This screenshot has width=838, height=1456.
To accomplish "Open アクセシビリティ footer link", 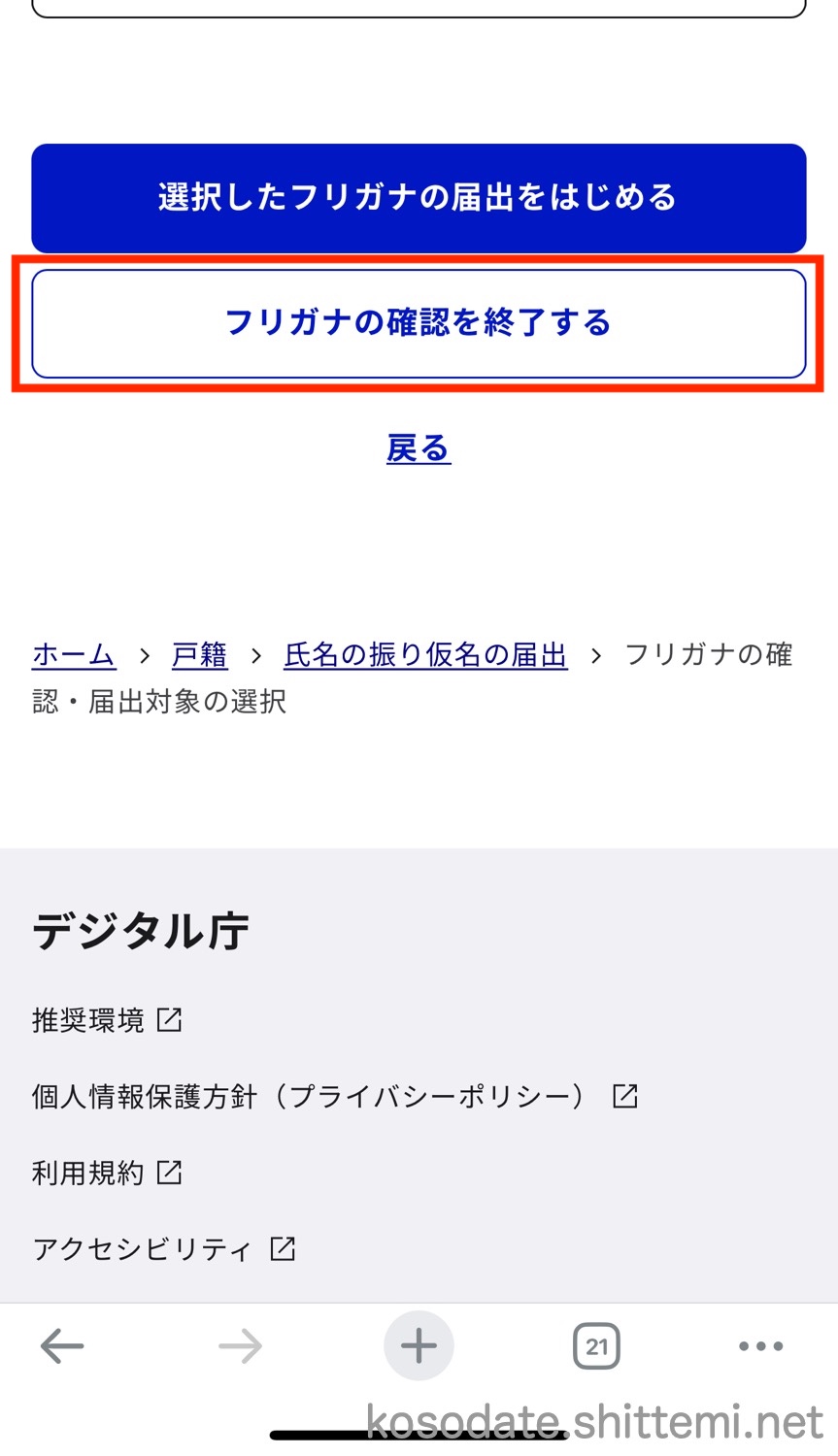I will (x=163, y=1248).
